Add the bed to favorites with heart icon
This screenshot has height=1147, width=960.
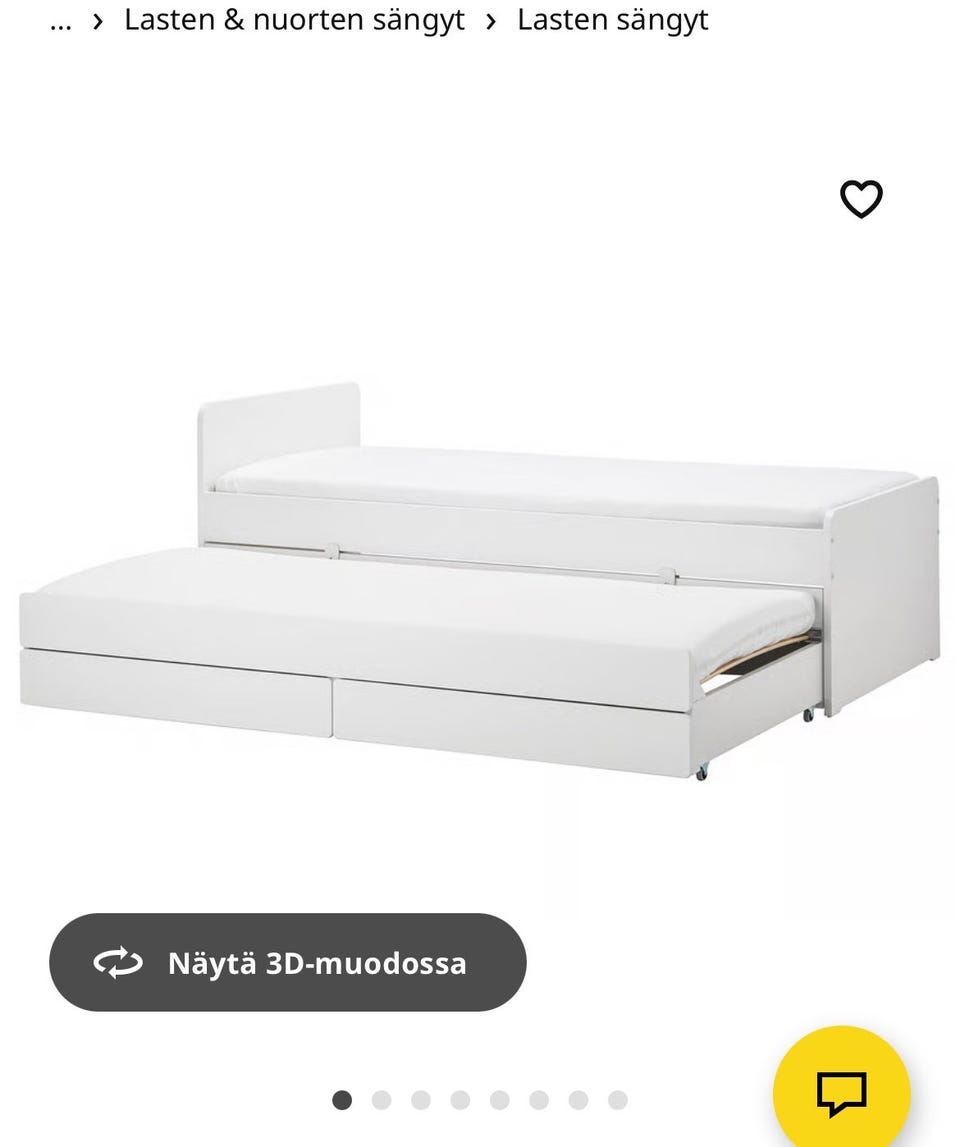click(x=861, y=199)
